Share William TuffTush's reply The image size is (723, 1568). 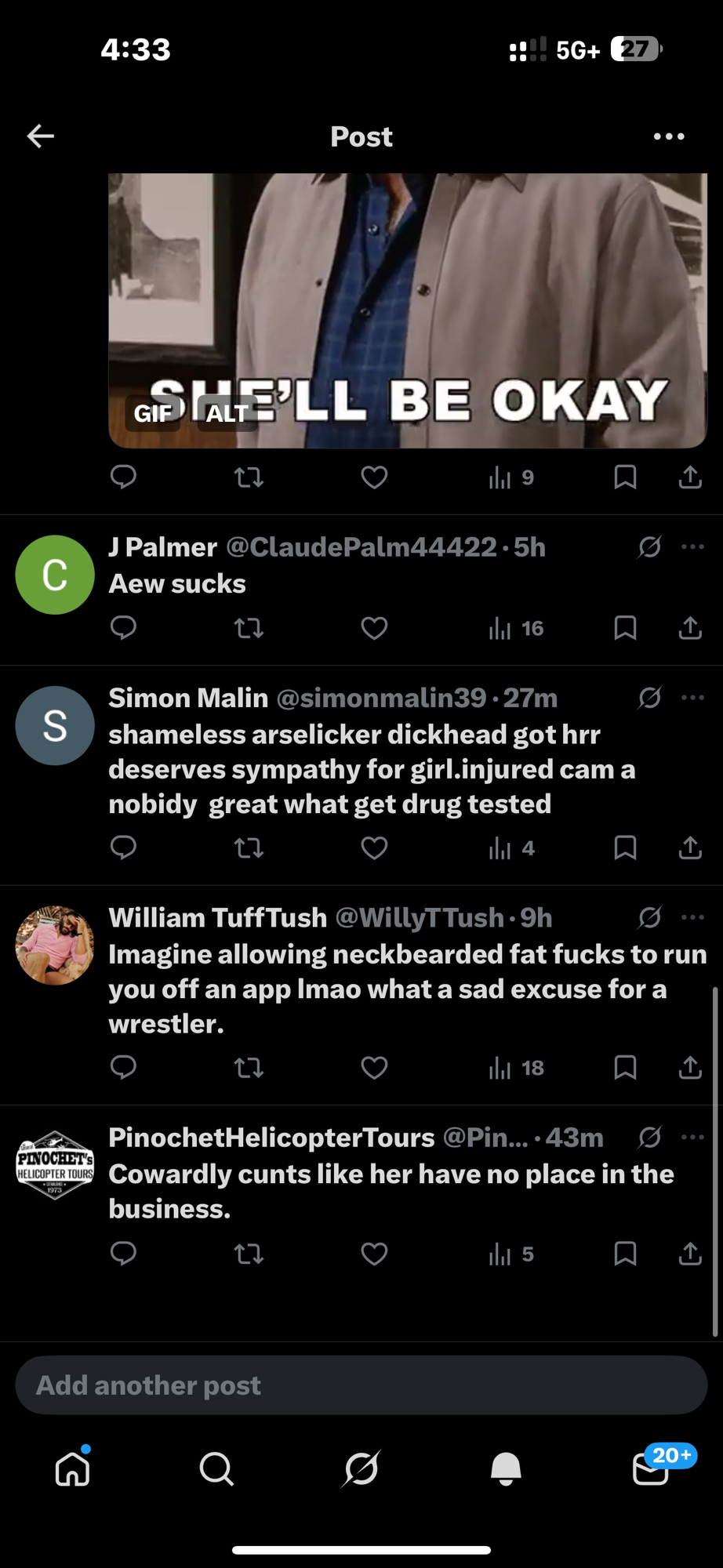(690, 1067)
